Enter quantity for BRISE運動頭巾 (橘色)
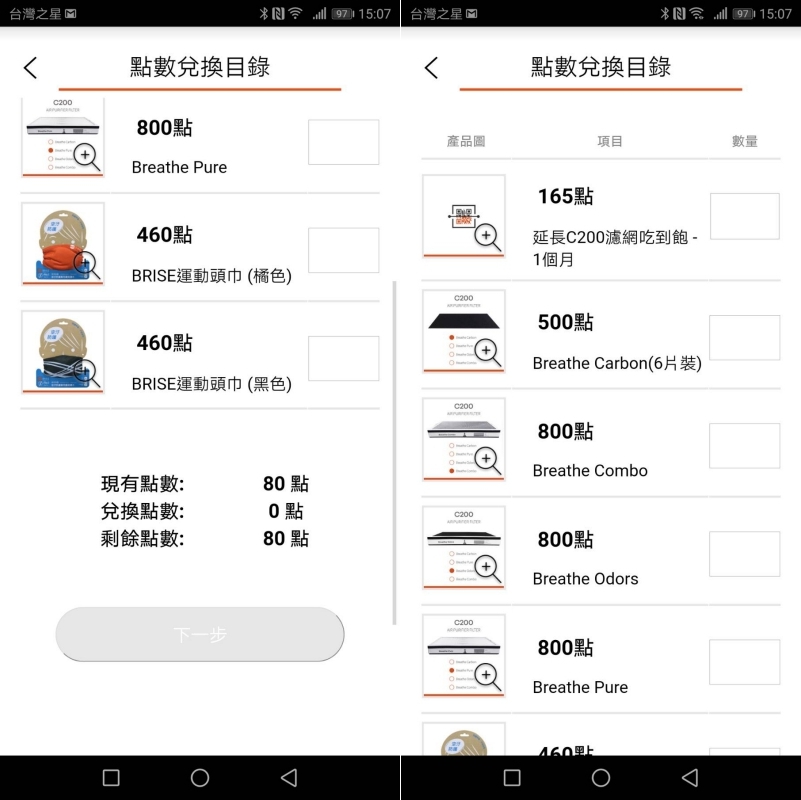The image size is (801, 800). [343, 250]
